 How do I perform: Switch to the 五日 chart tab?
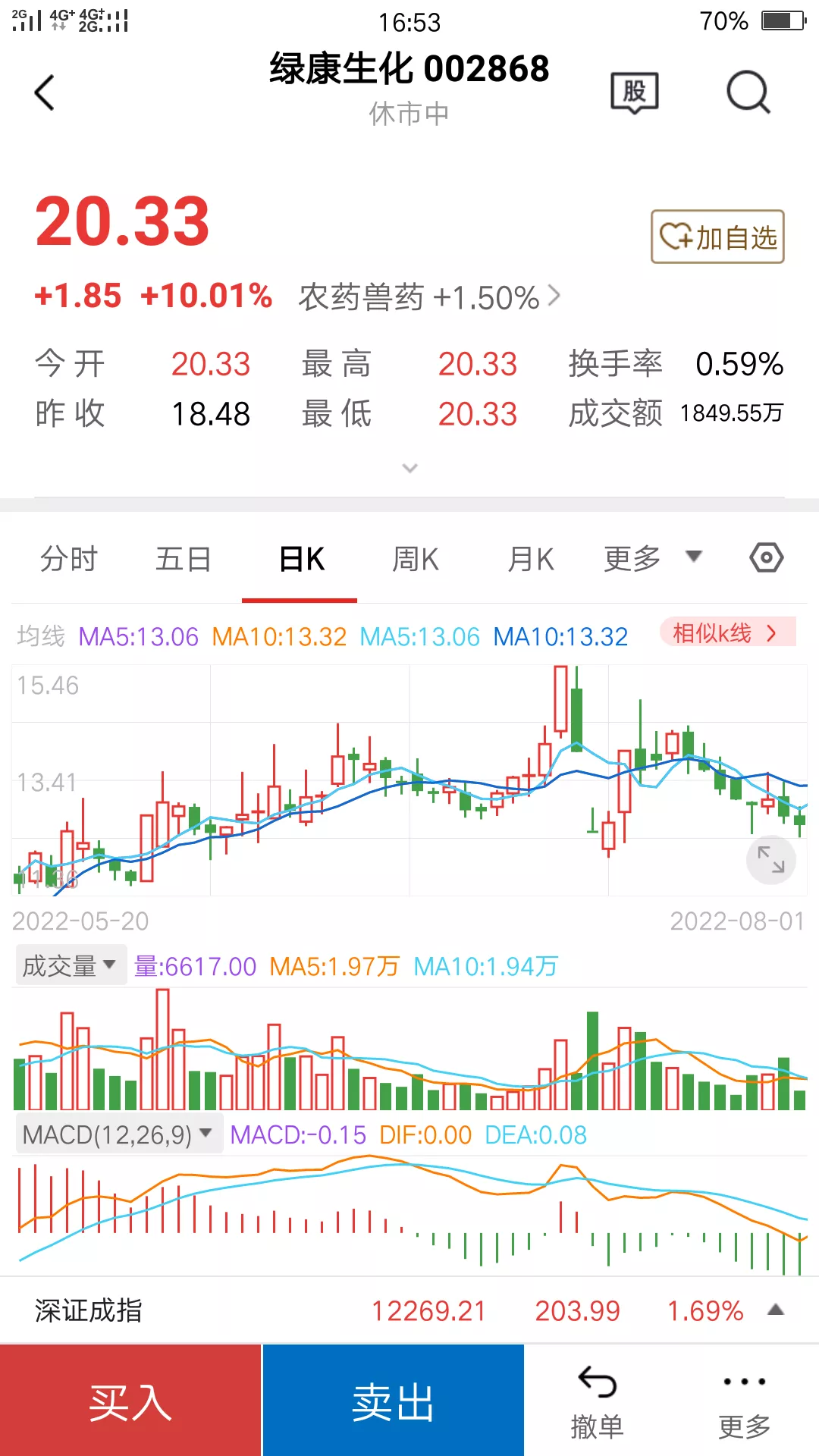tap(184, 560)
